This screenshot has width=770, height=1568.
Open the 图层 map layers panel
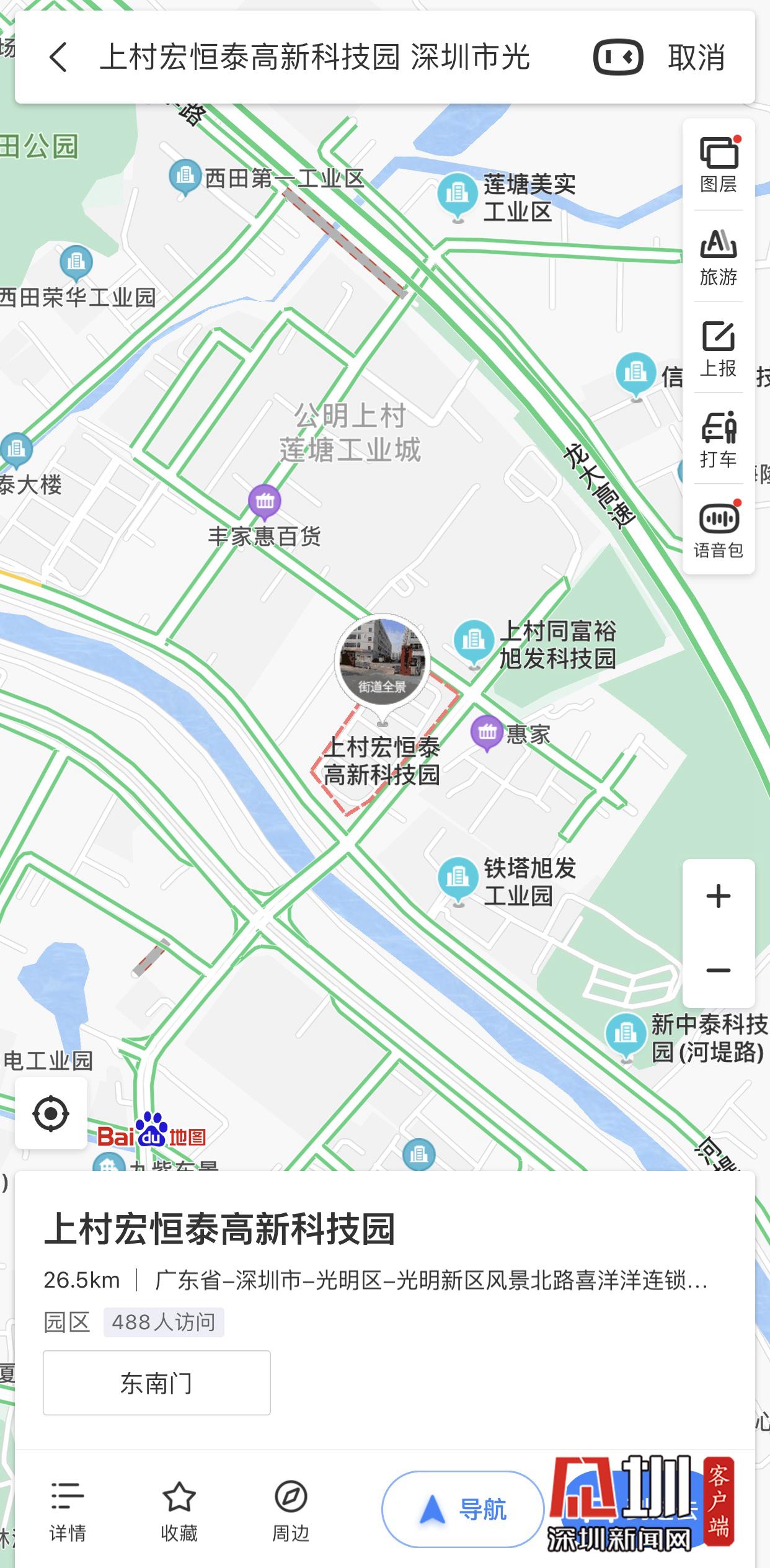click(x=719, y=165)
